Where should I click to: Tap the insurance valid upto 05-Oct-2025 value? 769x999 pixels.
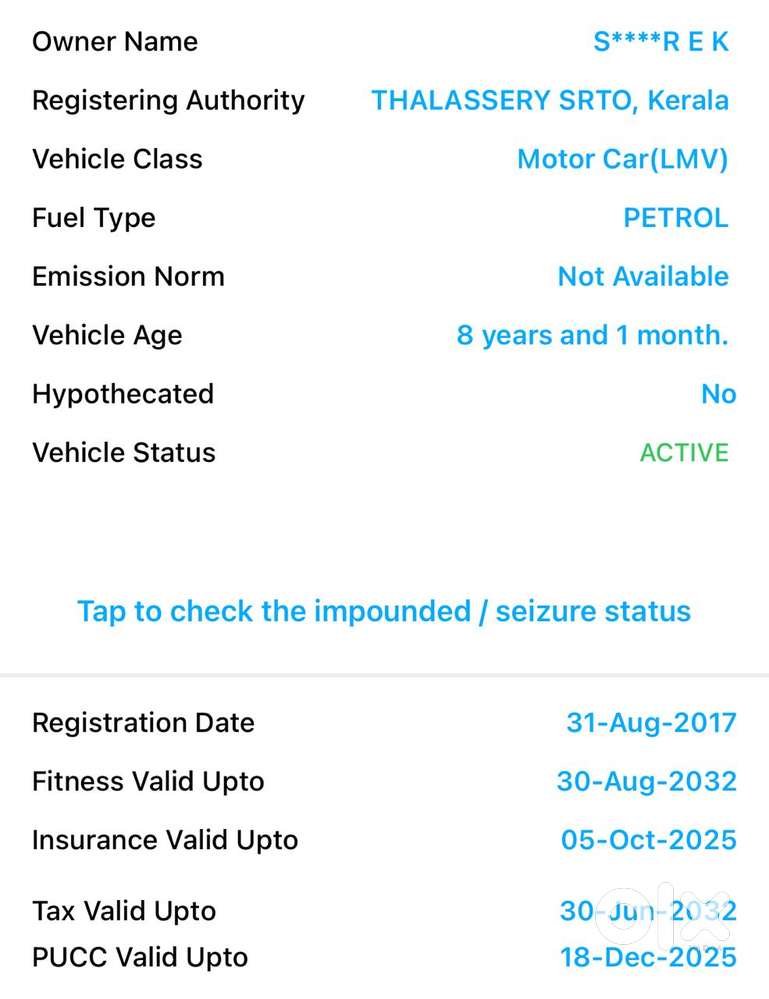pyautogui.click(x=648, y=840)
